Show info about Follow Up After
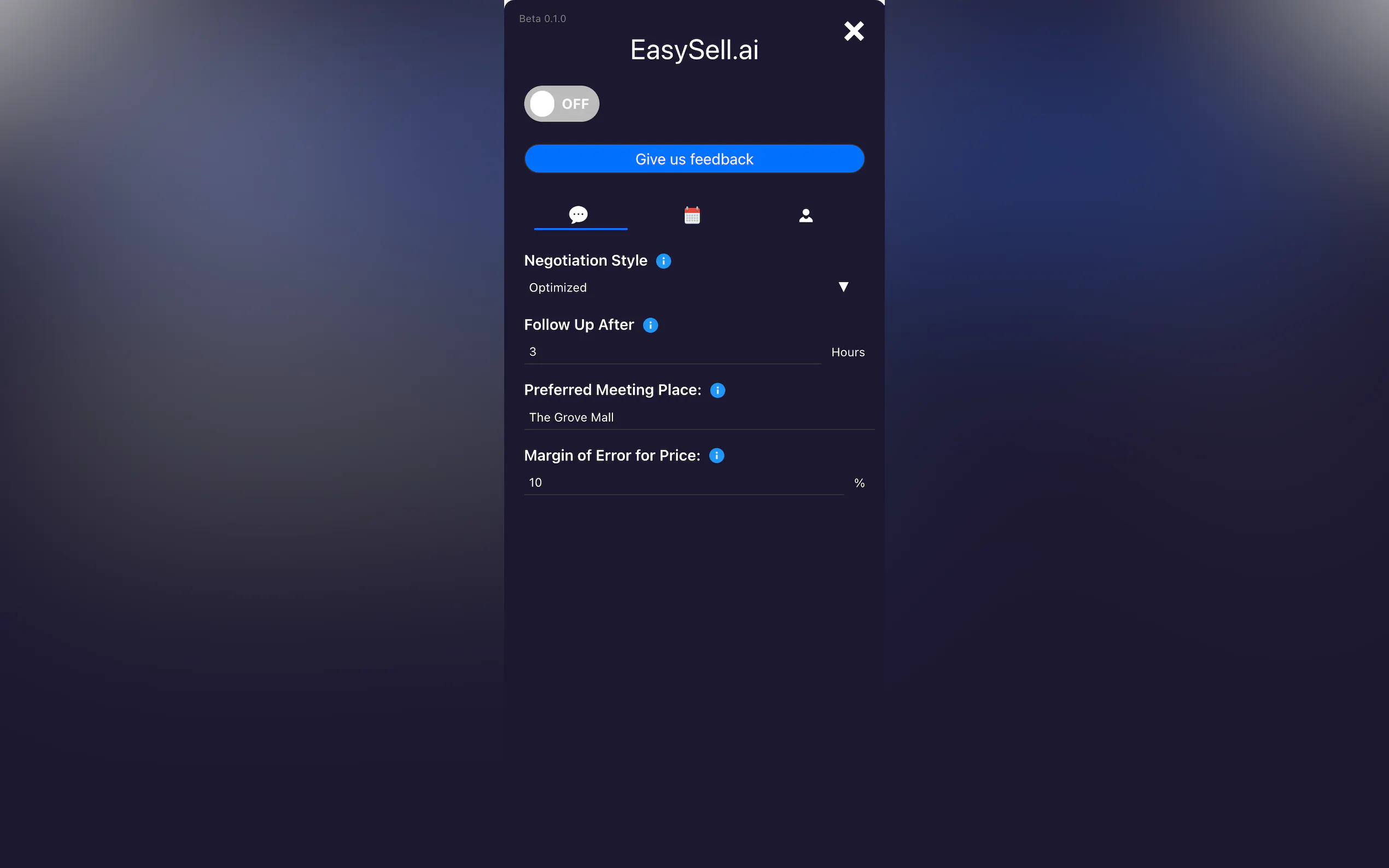Screen dimensions: 1389x868 (x=650, y=326)
